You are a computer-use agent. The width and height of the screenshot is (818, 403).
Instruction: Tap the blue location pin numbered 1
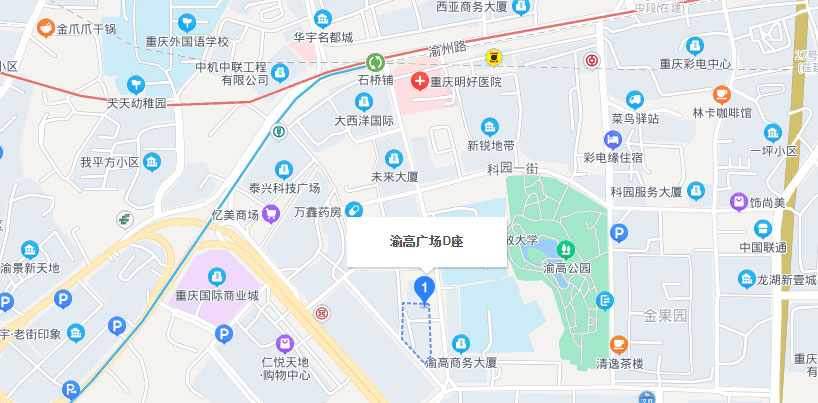[x=425, y=290]
